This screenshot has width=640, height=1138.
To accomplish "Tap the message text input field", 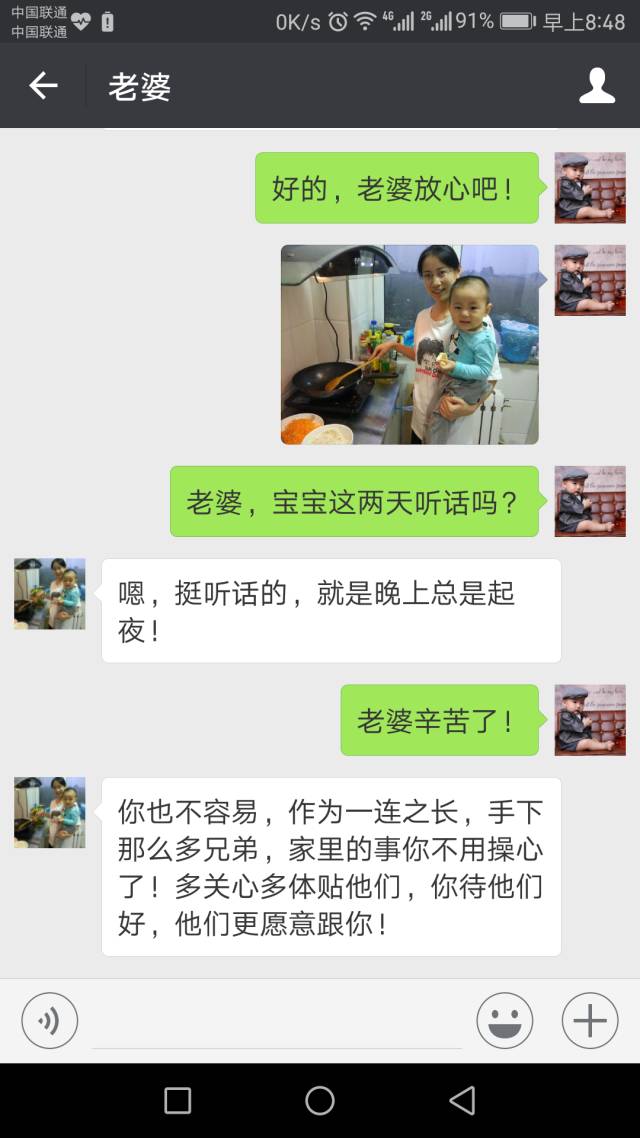I will (276, 1022).
